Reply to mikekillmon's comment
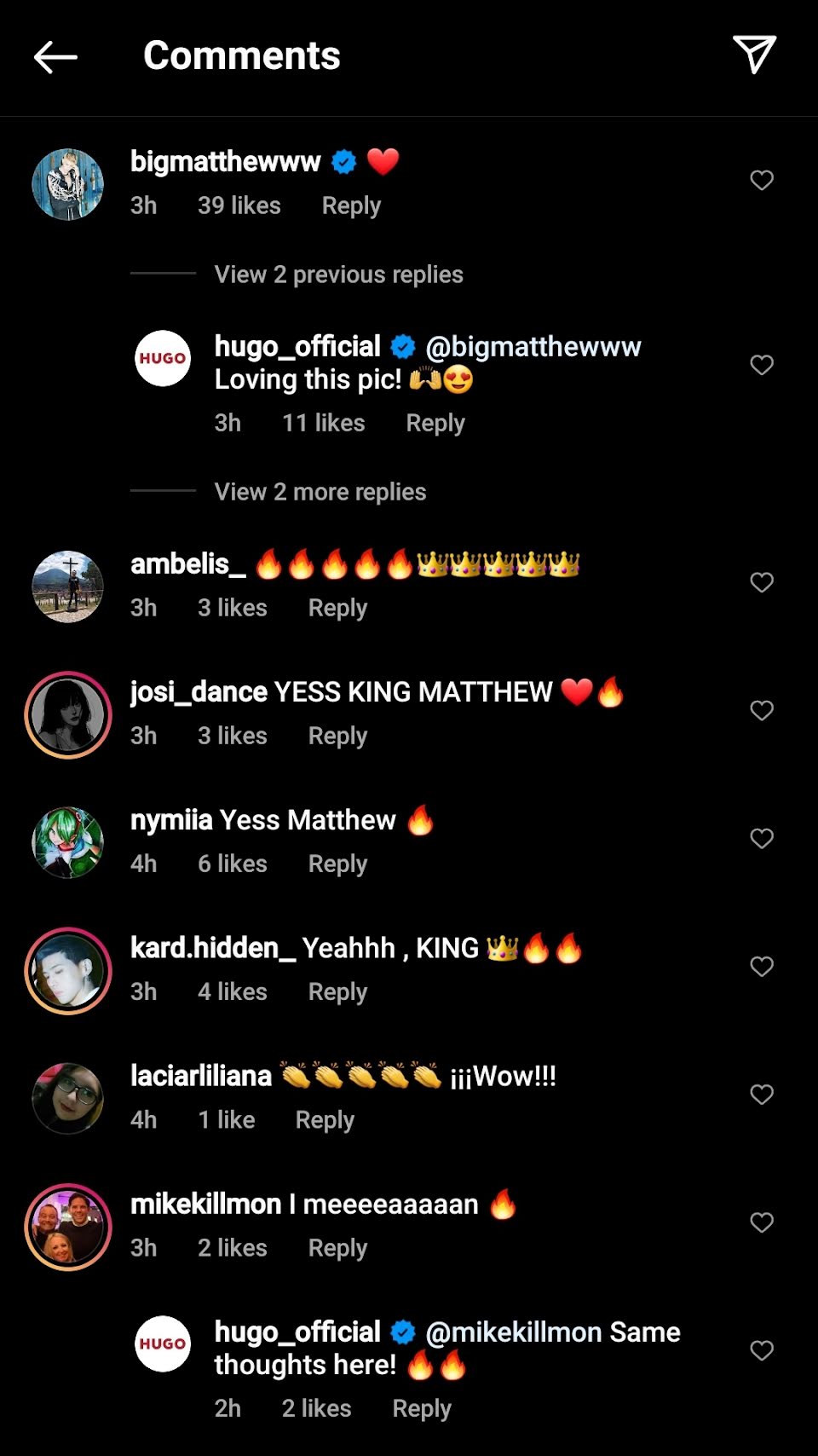This screenshot has height=1456, width=818. click(x=337, y=1248)
